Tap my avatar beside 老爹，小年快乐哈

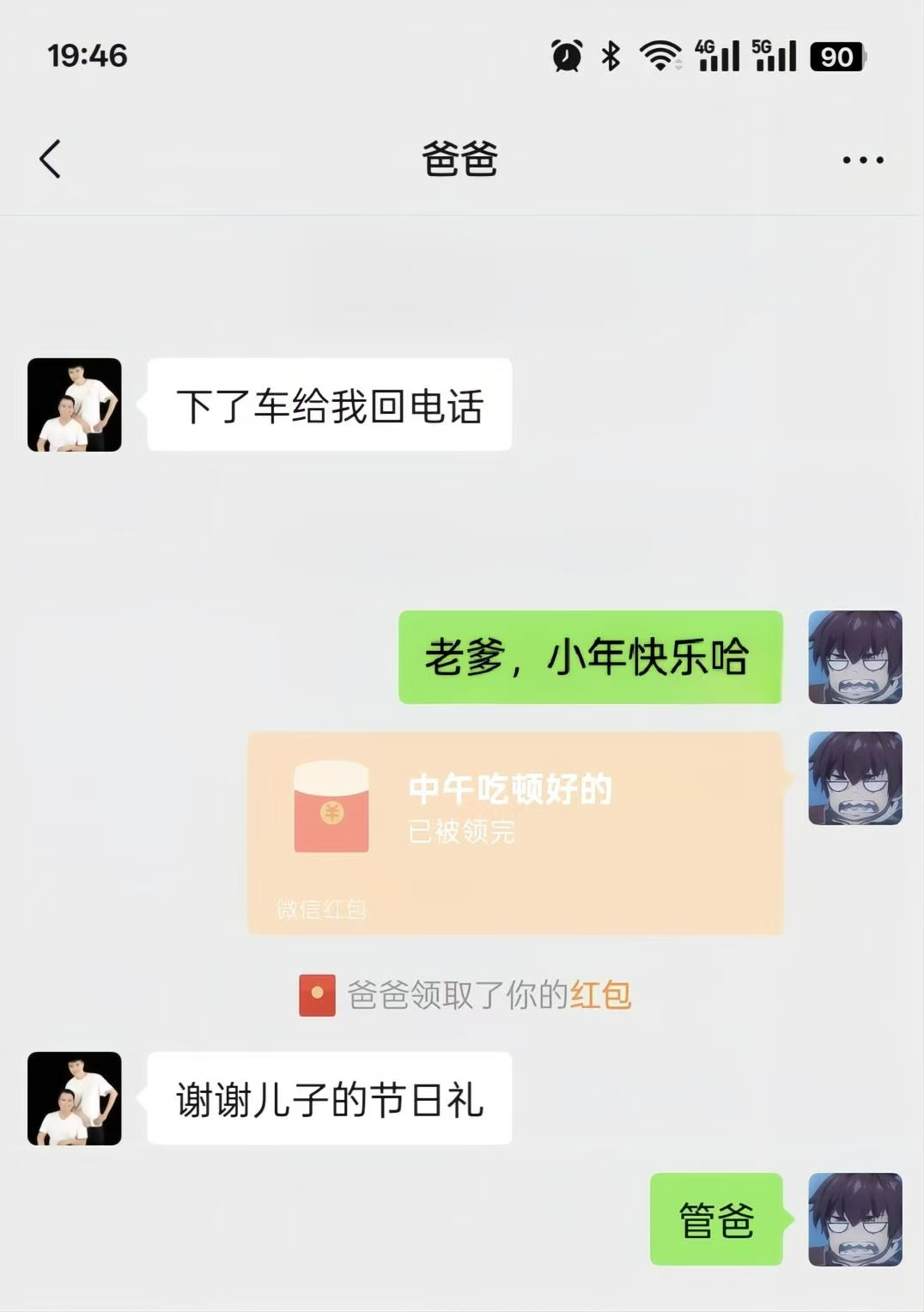(x=854, y=657)
